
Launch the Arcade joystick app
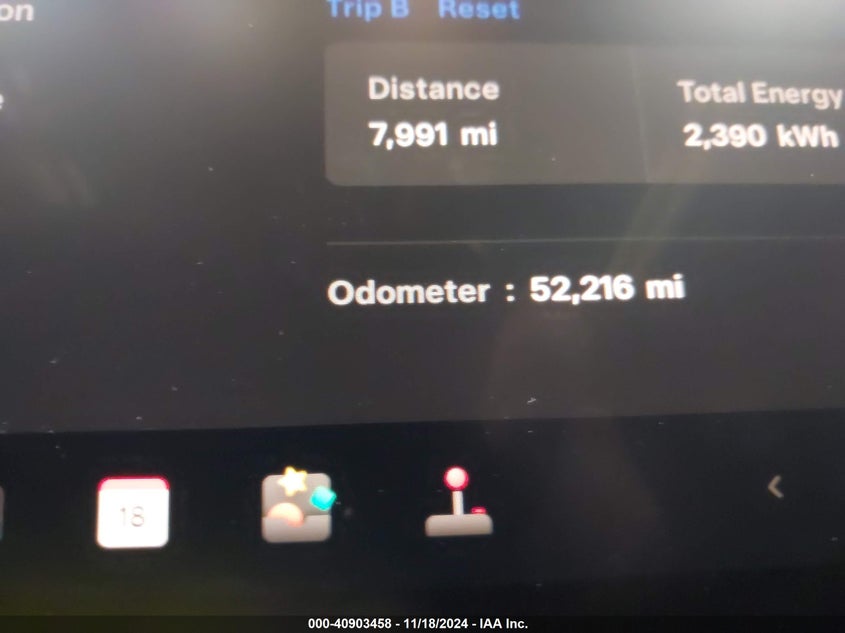coord(458,503)
